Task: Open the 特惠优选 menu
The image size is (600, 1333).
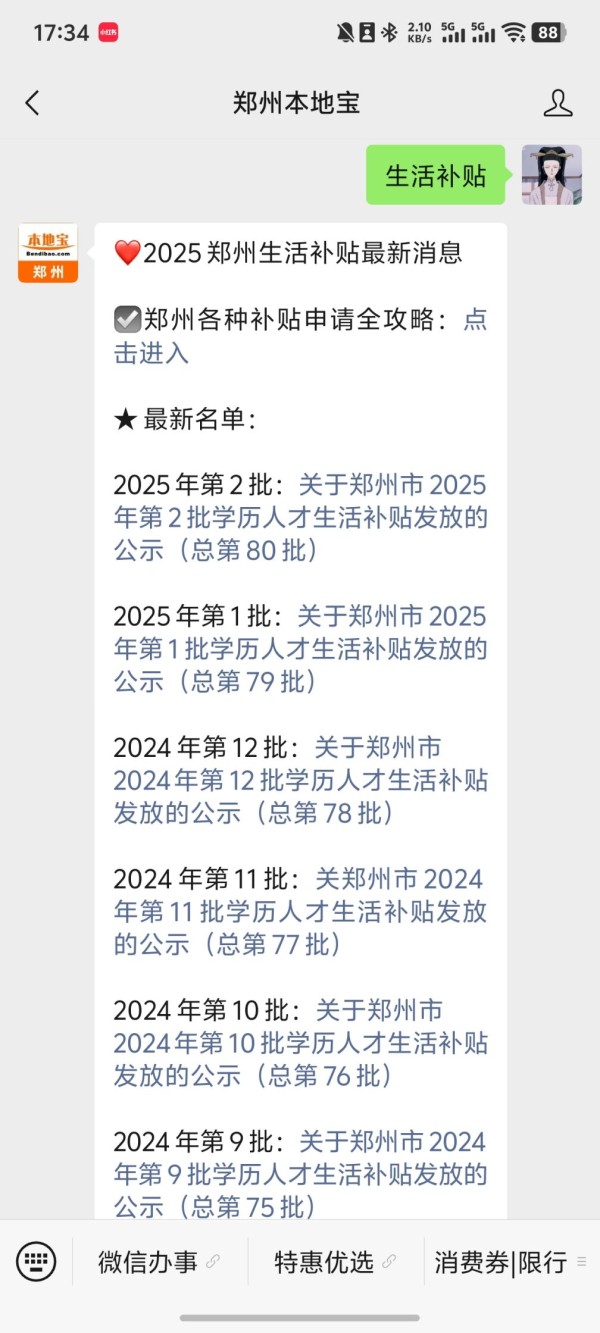Action: point(334,1262)
